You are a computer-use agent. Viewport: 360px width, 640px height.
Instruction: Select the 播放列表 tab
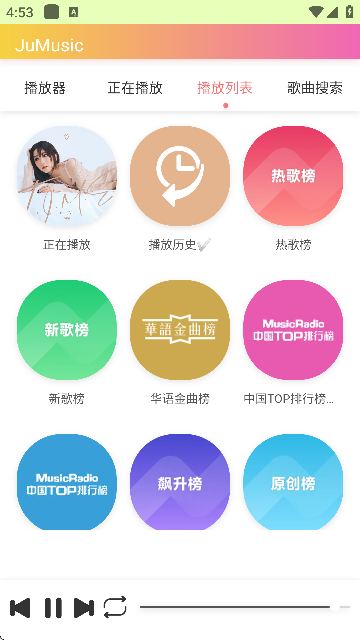pos(225,88)
